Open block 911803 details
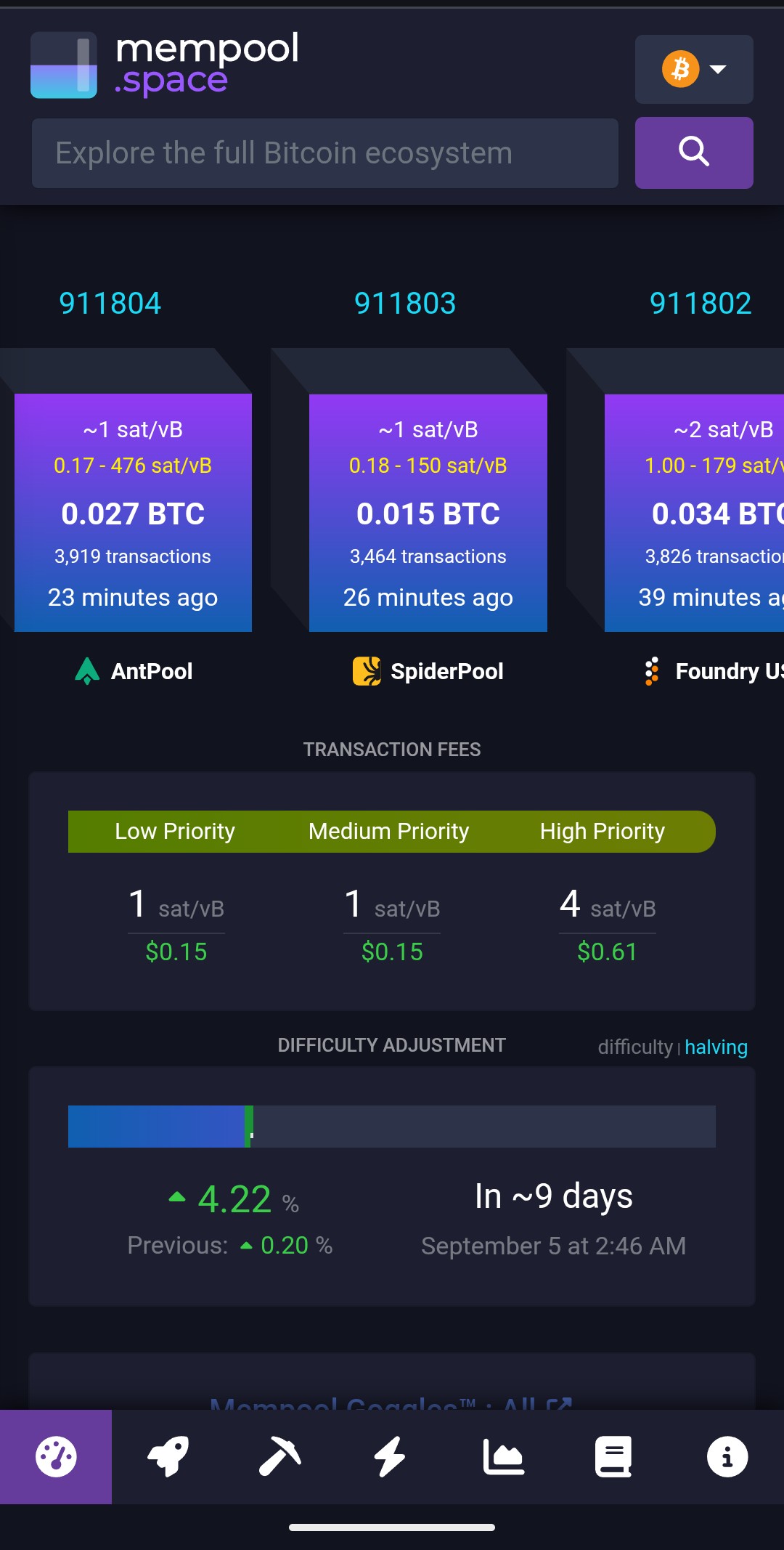The width and height of the screenshot is (784, 1550). pos(428,513)
